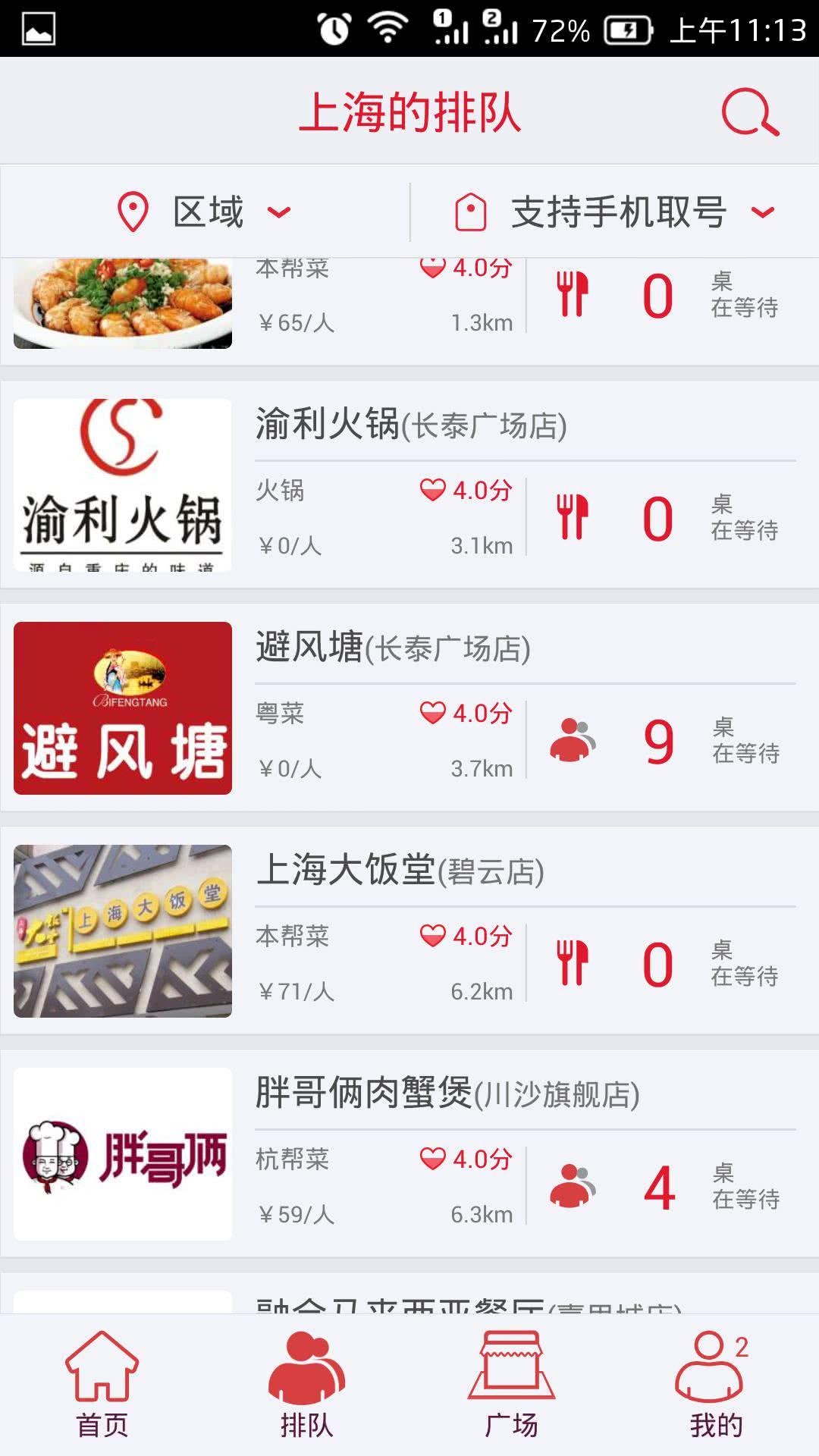
Task: Open 渝利火锅 (长泰广场店) restaurant
Action: point(409,485)
